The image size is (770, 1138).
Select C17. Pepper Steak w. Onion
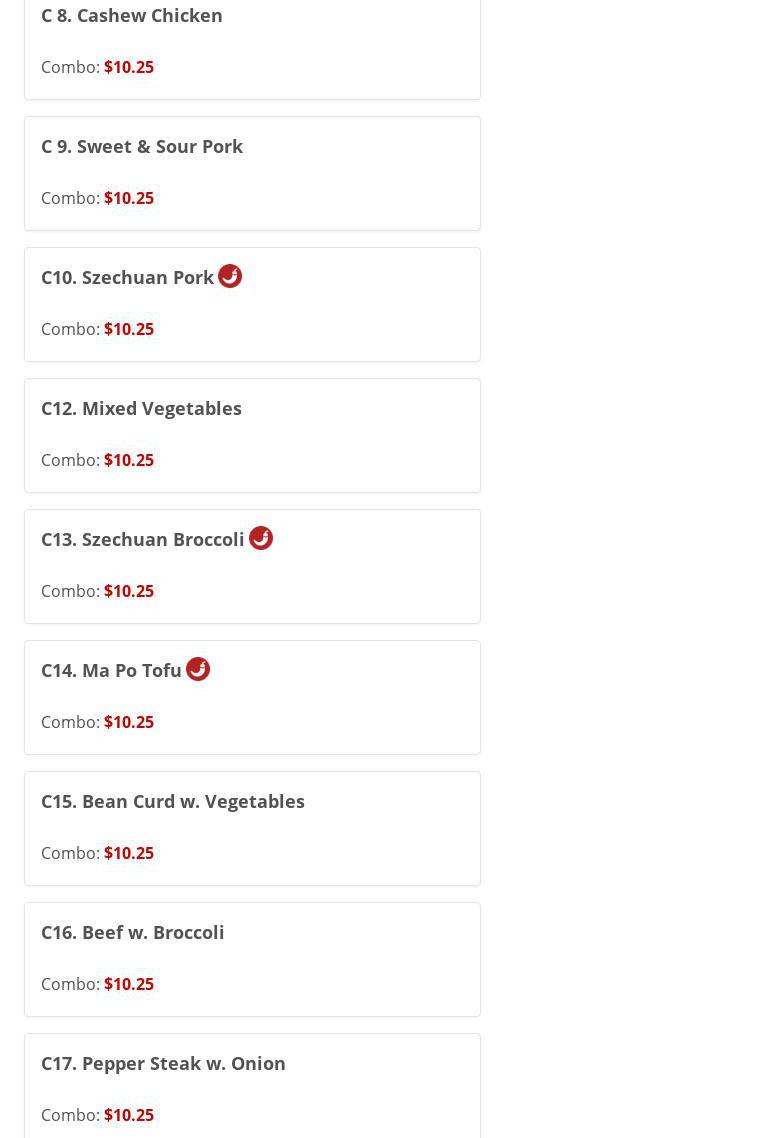tap(163, 1064)
